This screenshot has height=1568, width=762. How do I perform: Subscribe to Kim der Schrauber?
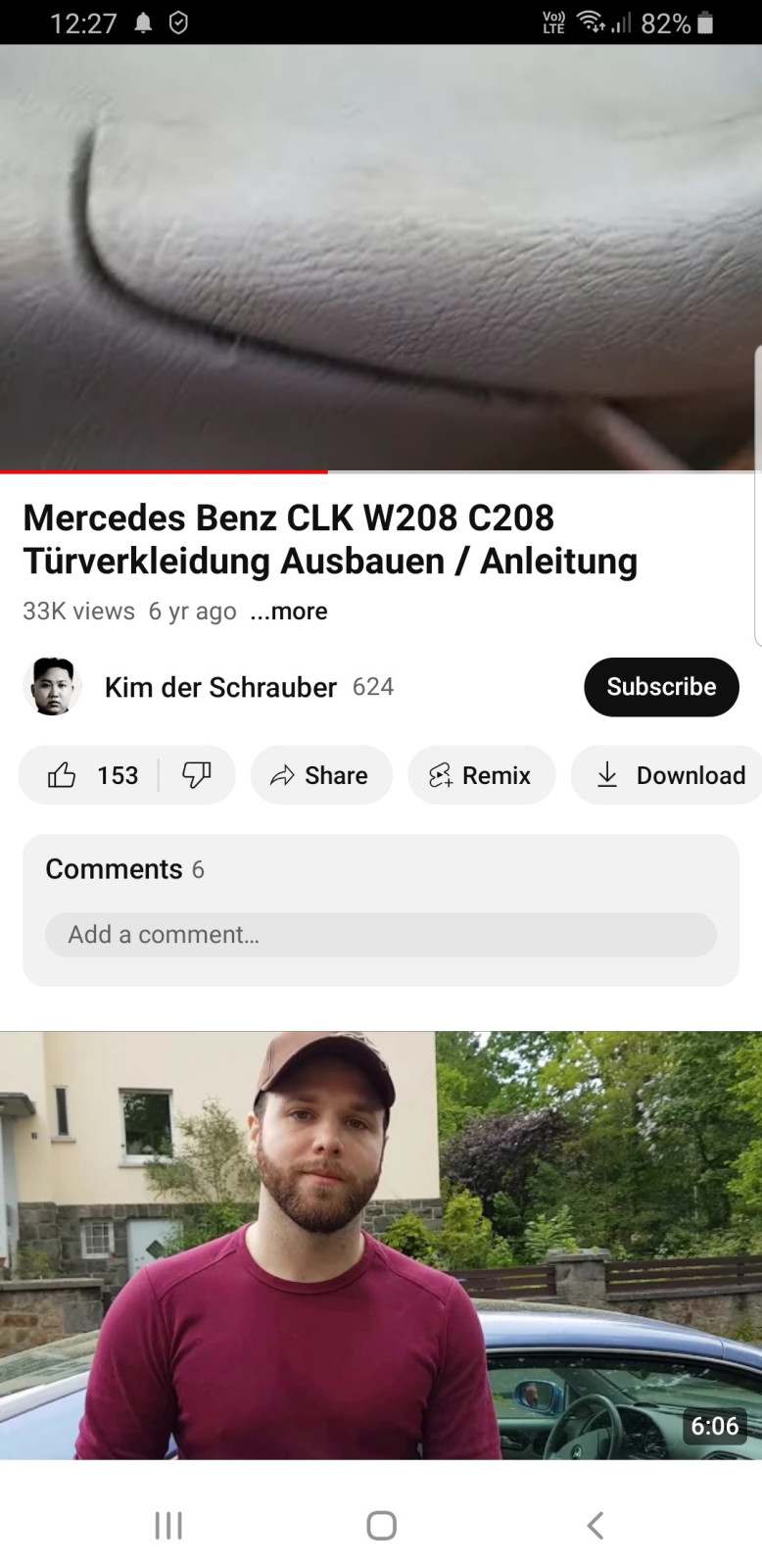pyautogui.click(x=661, y=687)
